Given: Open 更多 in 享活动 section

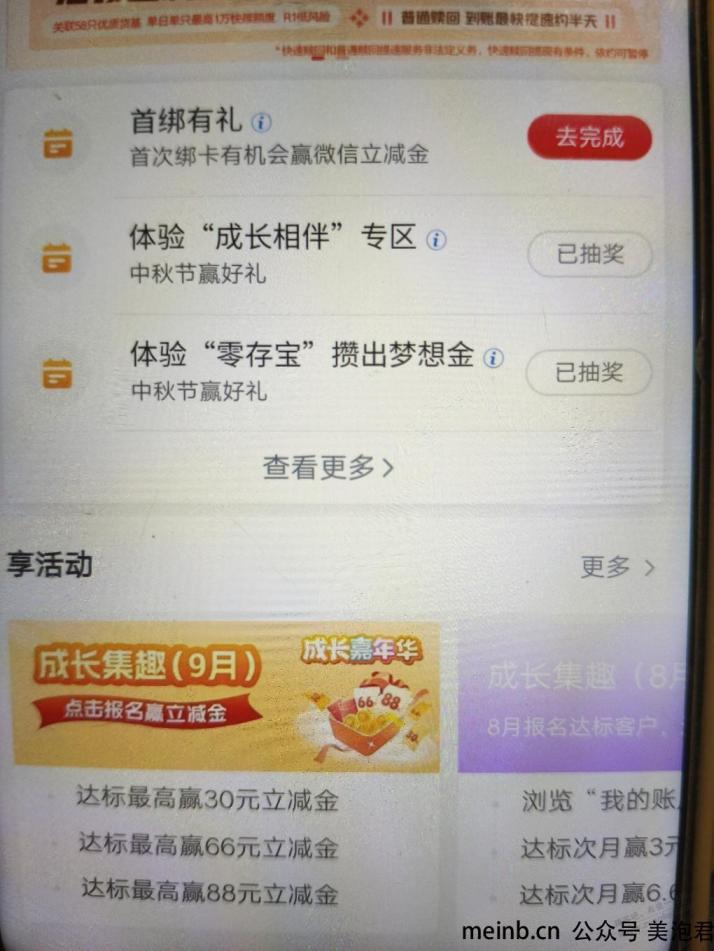Looking at the screenshot, I should pyautogui.click(x=617, y=568).
